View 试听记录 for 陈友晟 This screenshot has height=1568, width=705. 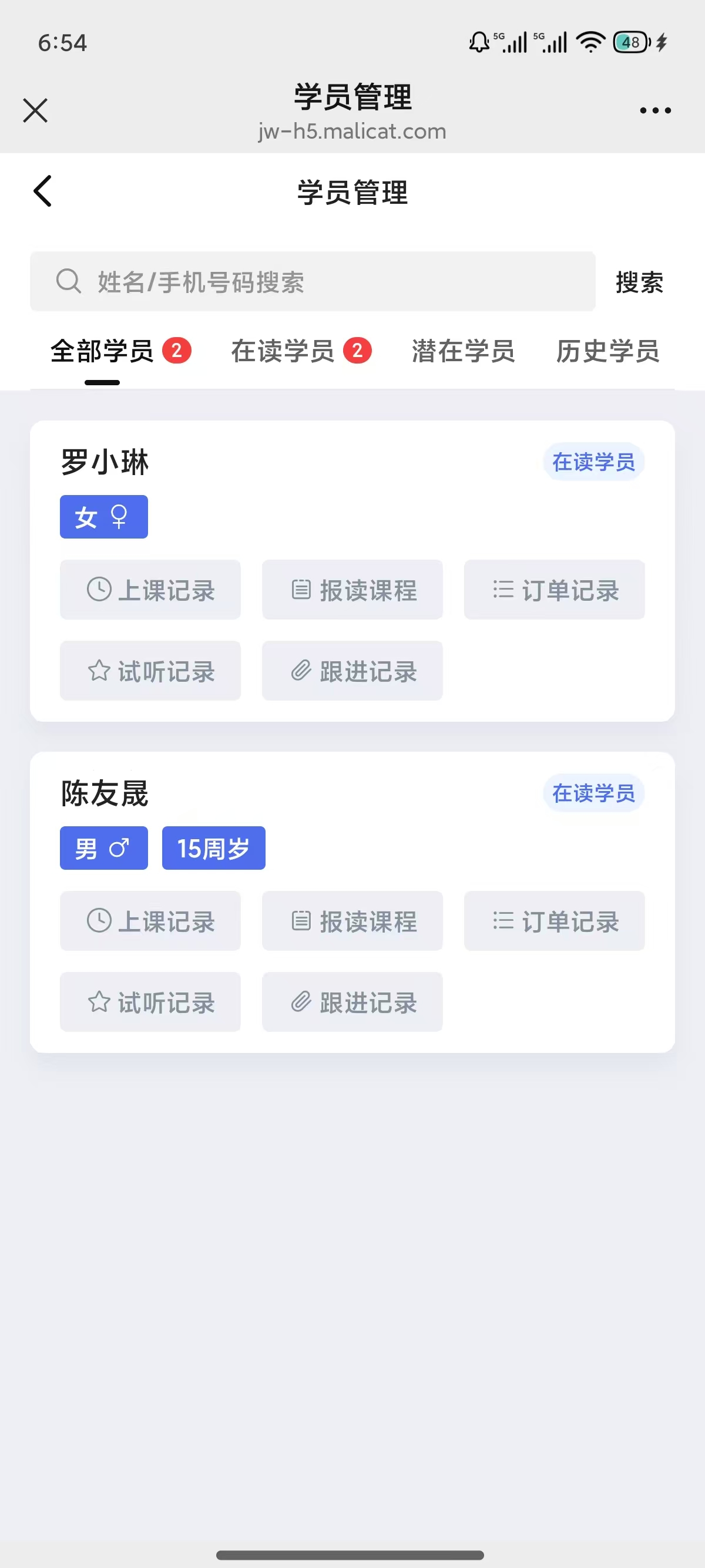point(150,1002)
